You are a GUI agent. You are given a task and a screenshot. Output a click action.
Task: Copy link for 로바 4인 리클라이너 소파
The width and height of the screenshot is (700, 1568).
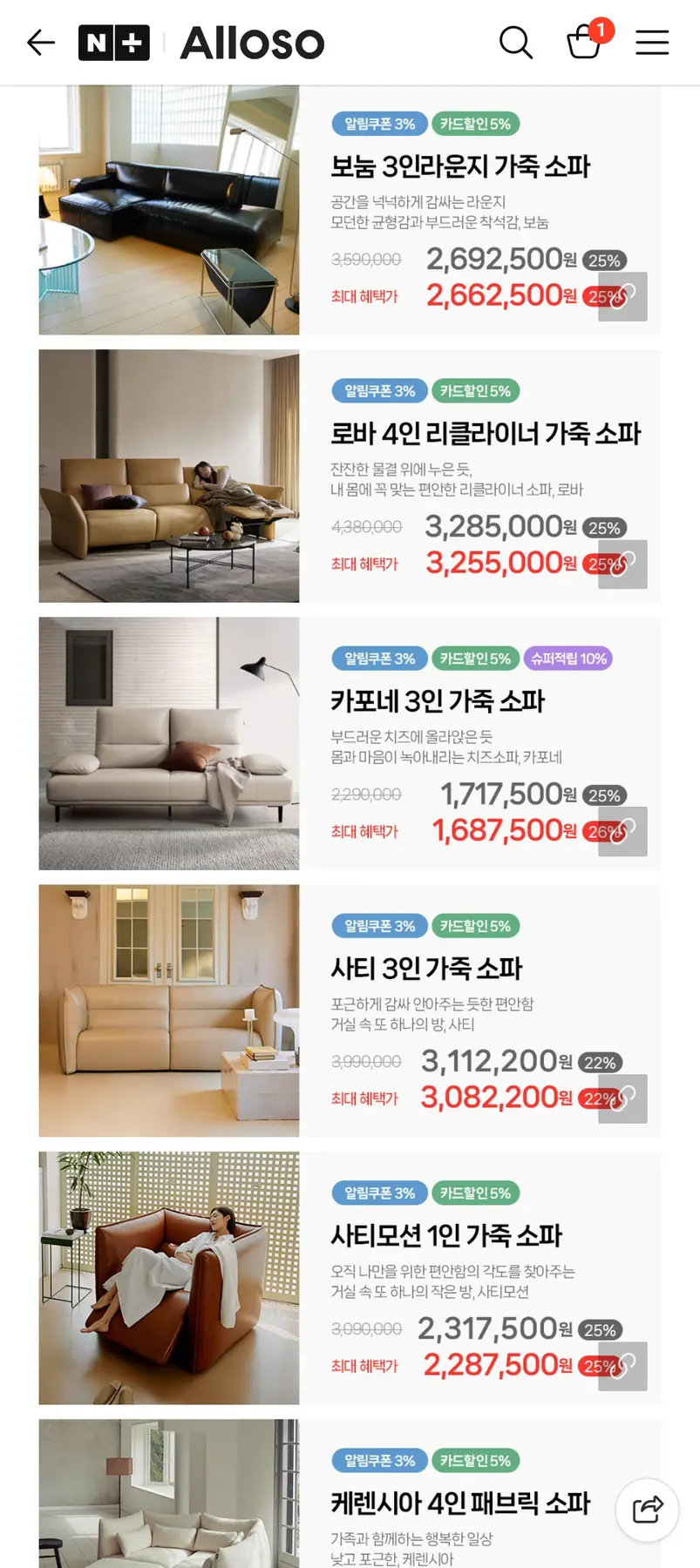point(622,564)
